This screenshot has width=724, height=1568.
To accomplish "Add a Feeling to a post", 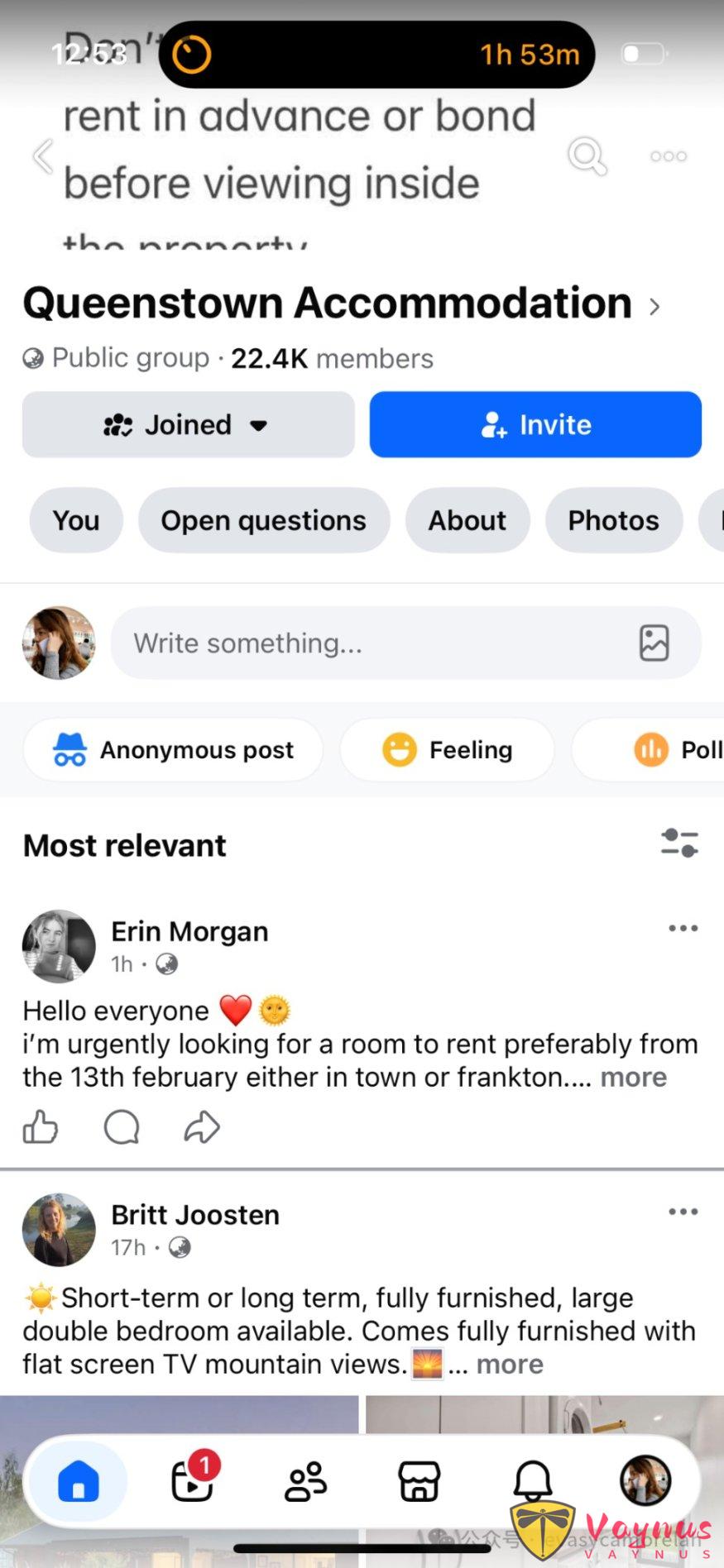I will coord(448,750).
